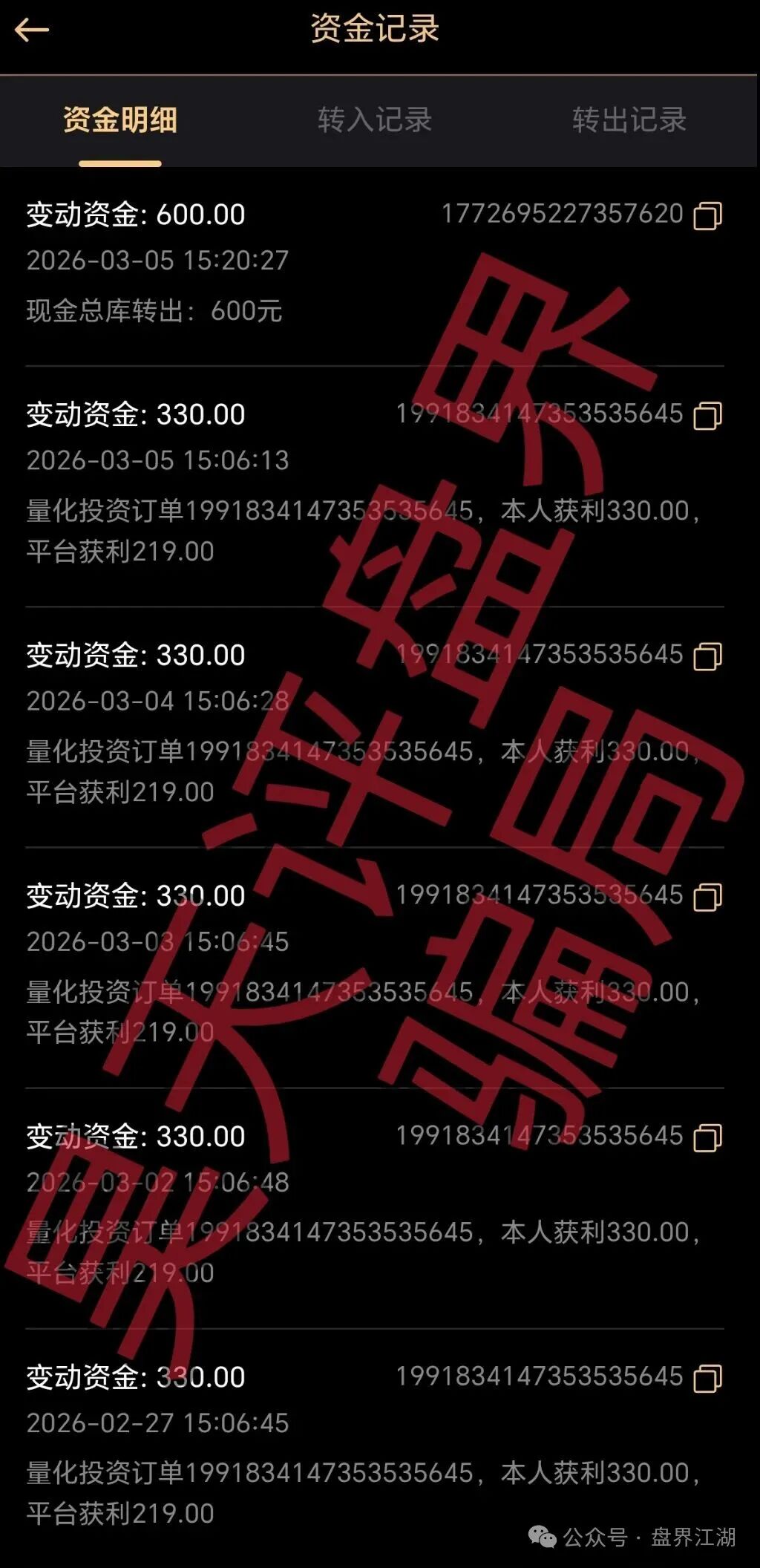The height and width of the screenshot is (1568, 760).
Task: Copy order number of the 600.00 transaction
Action: coord(710,215)
